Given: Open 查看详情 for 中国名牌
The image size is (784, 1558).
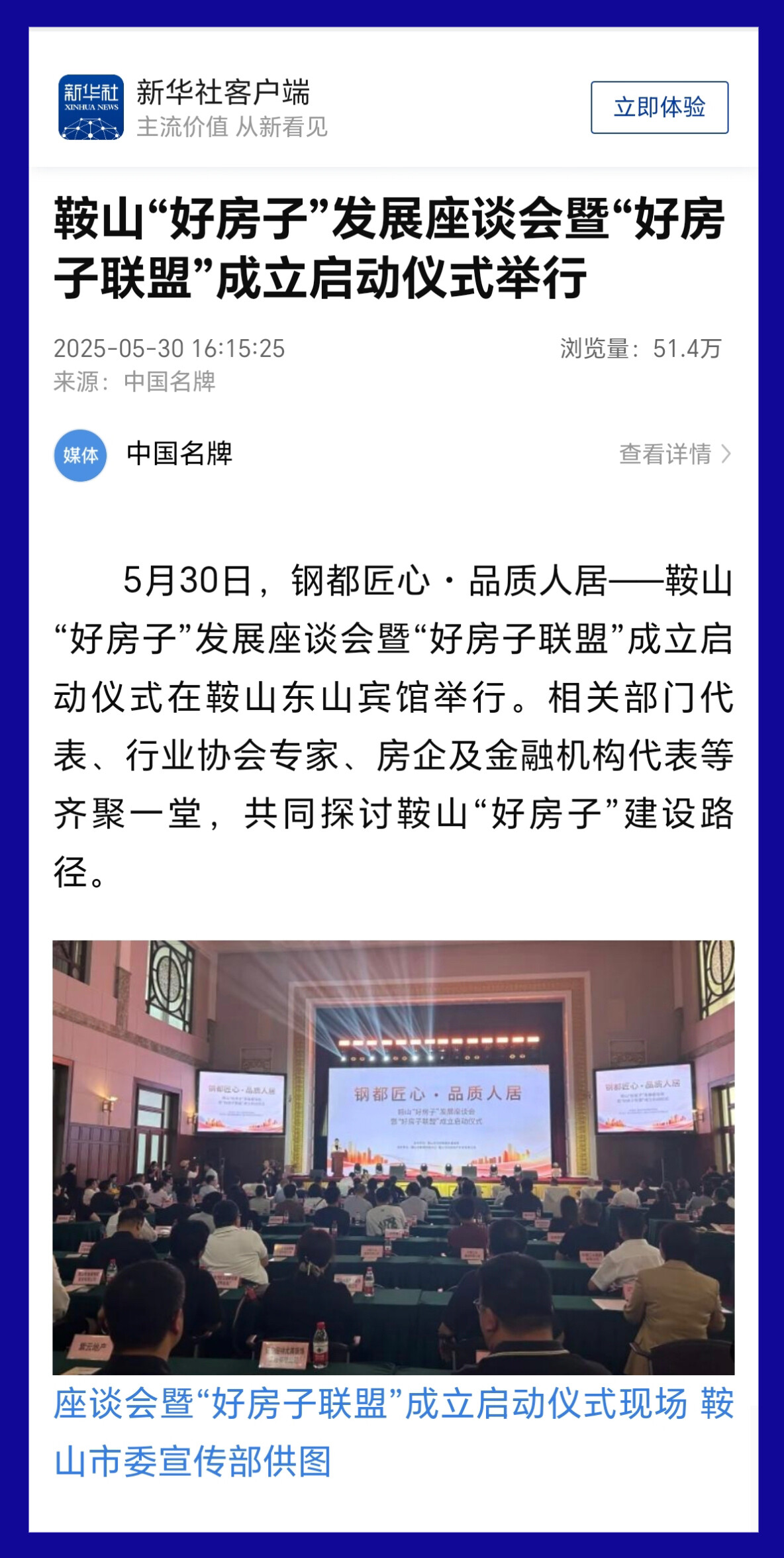Looking at the screenshot, I should 674,454.
